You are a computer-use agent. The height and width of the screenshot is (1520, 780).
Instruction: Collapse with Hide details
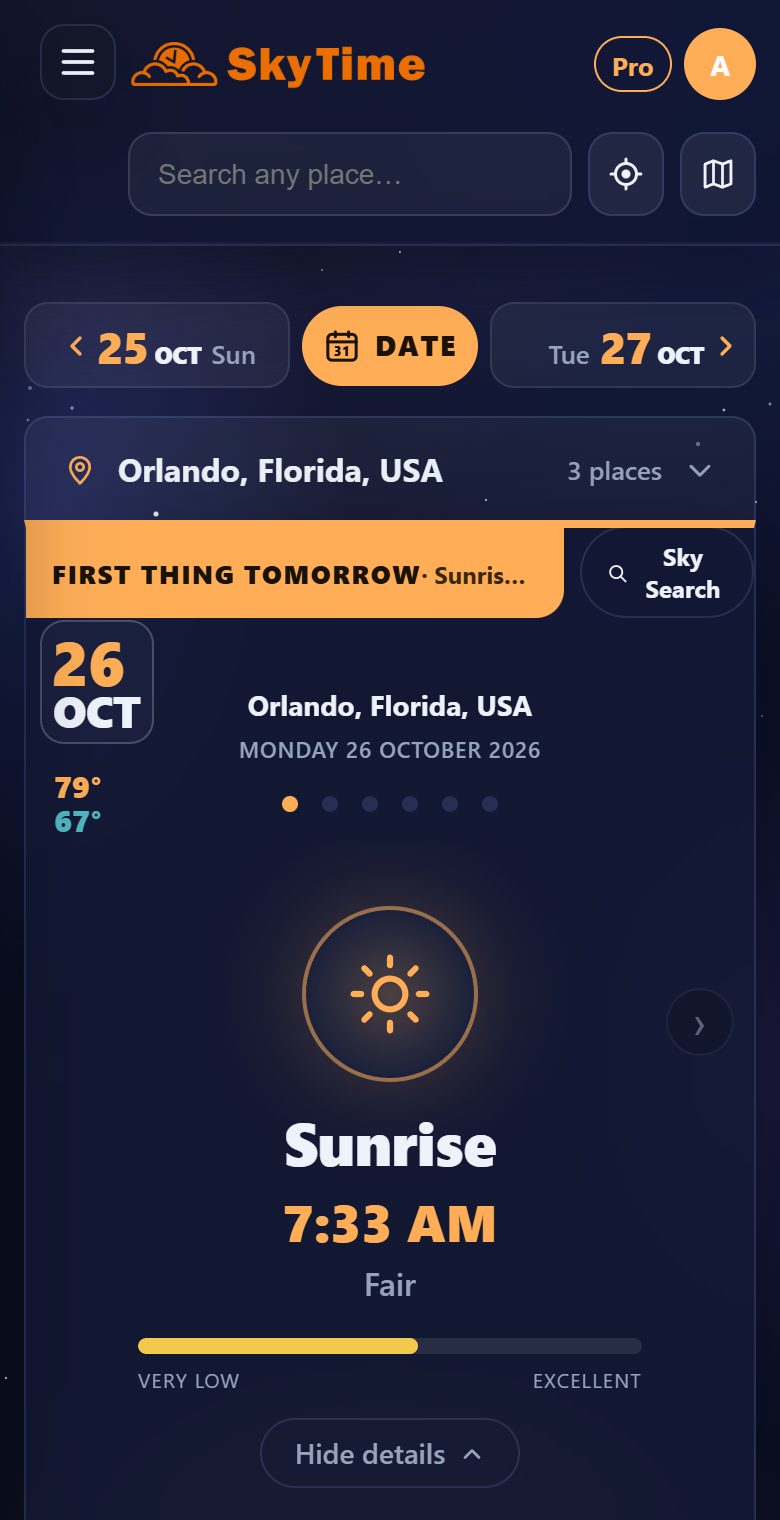390,1453
